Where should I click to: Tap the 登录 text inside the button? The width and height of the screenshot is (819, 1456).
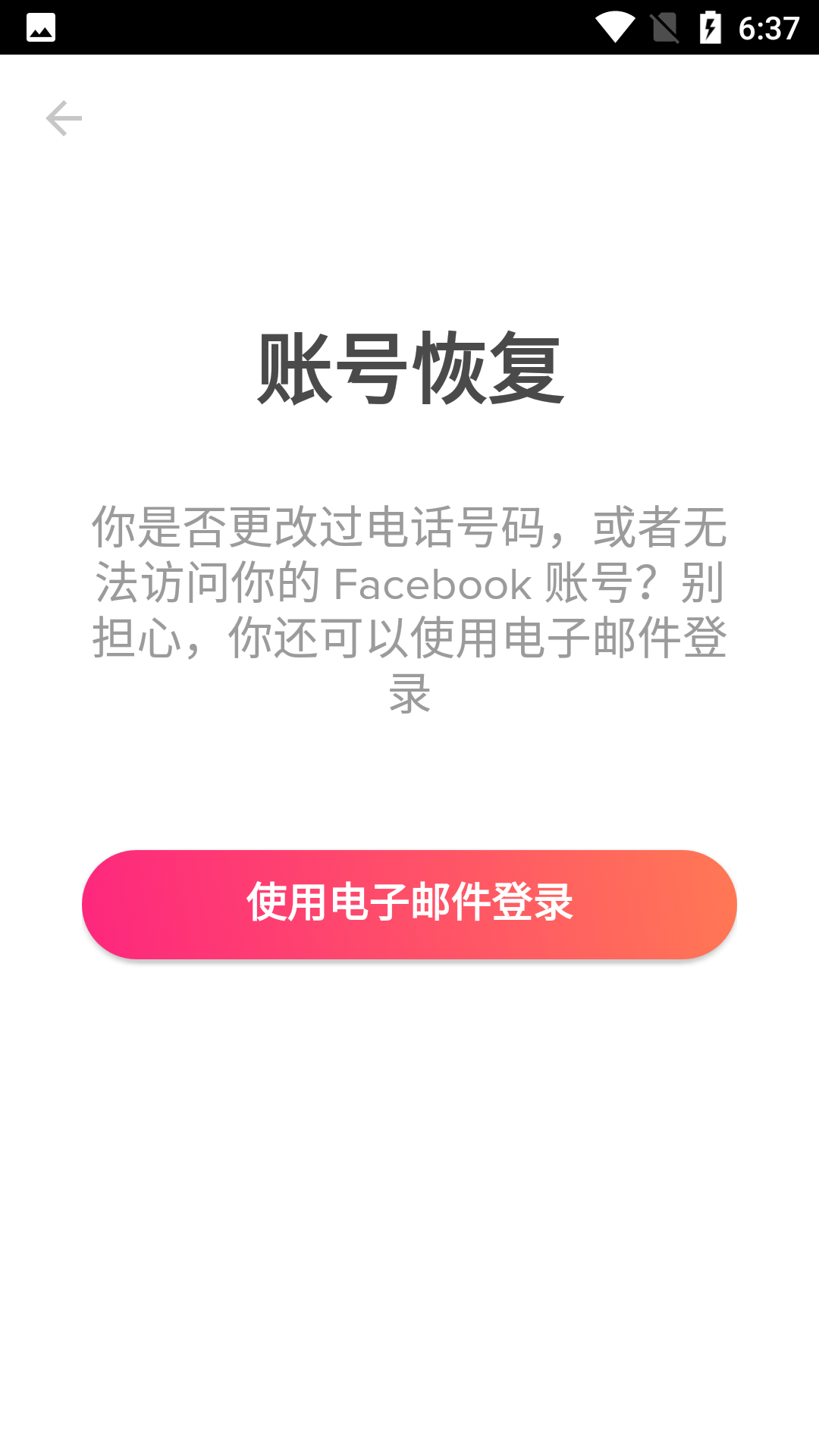click(532, 904)
